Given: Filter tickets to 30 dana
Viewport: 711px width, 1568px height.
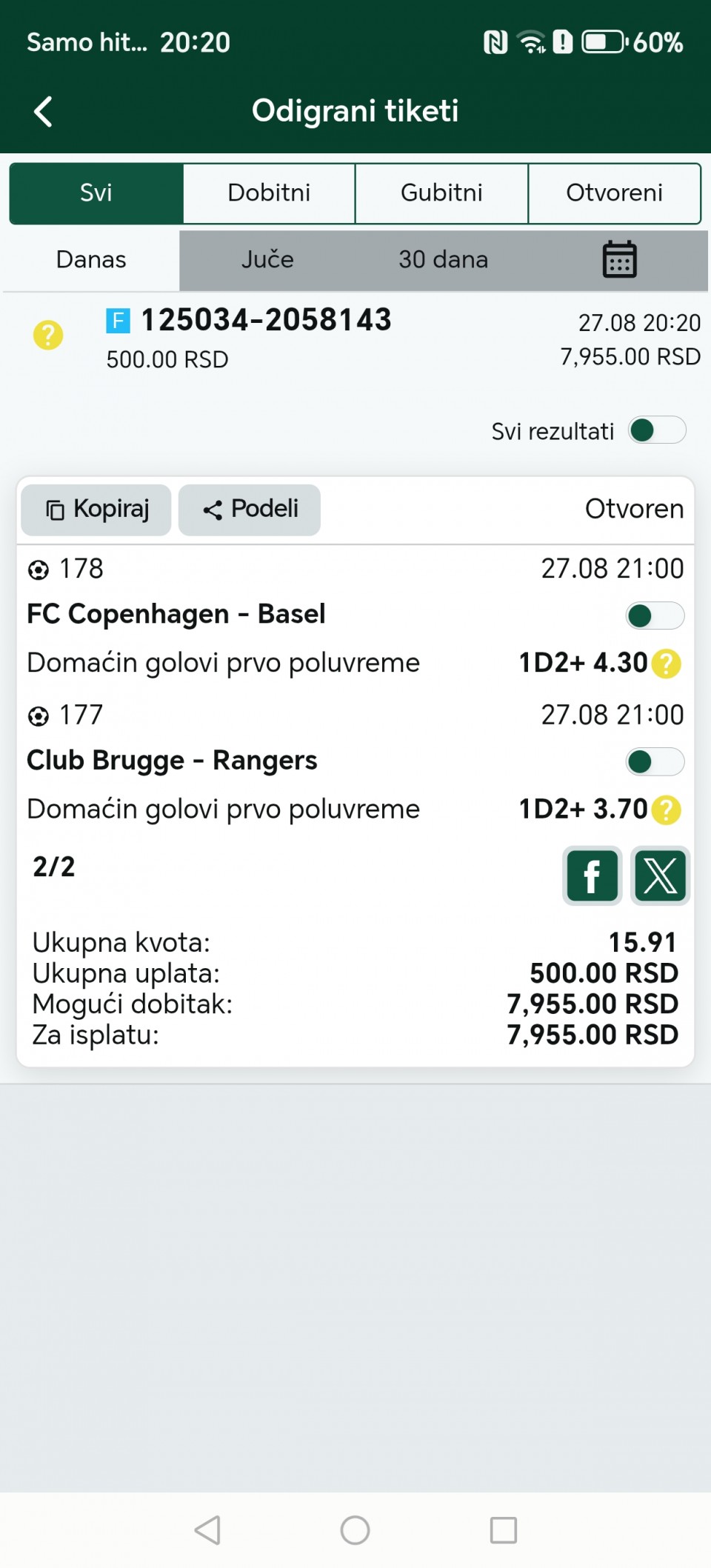Looking at the screenshot, I should click(443, 260).
